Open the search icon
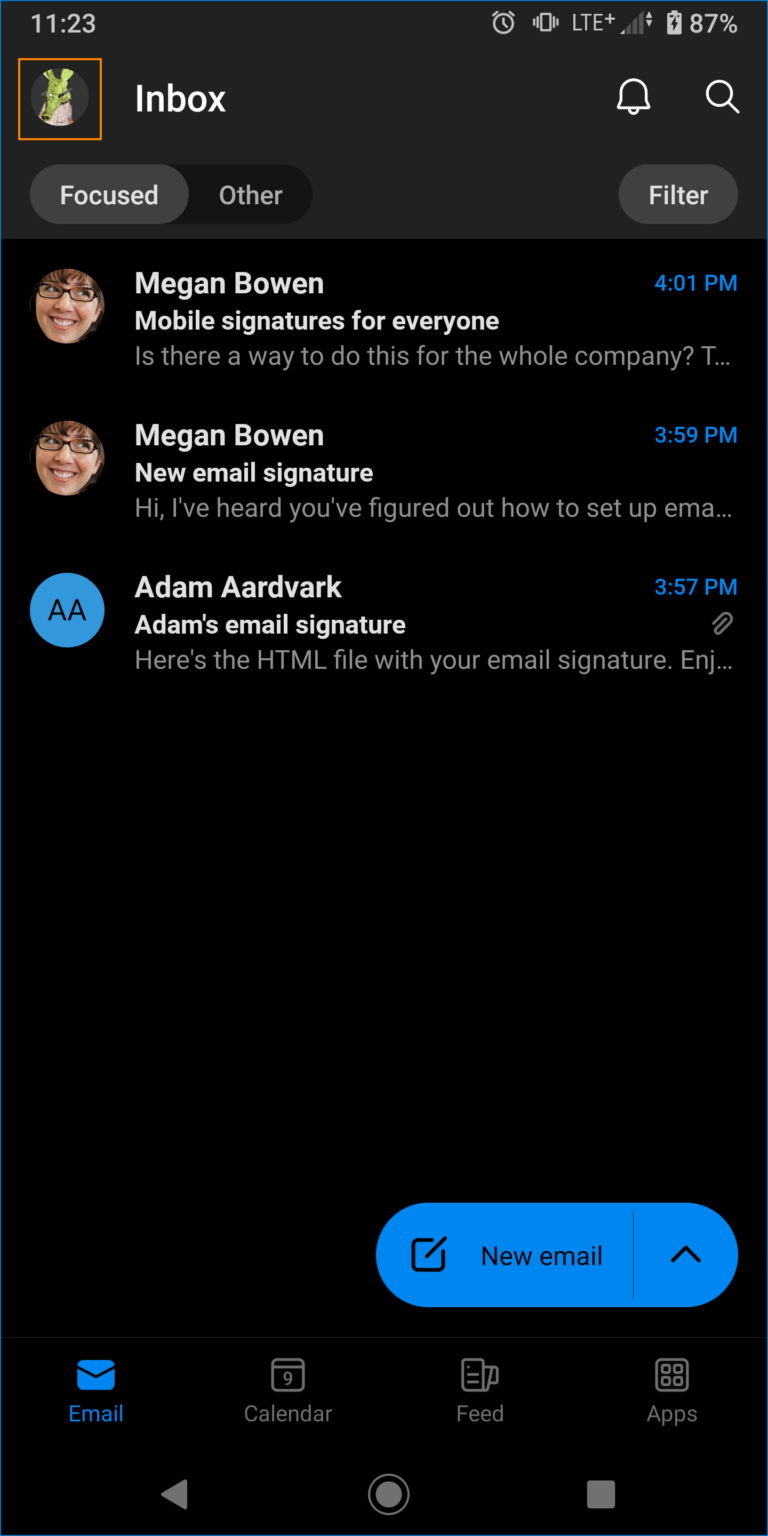This screenshot has width=768, height=1536. coord(721,97)
